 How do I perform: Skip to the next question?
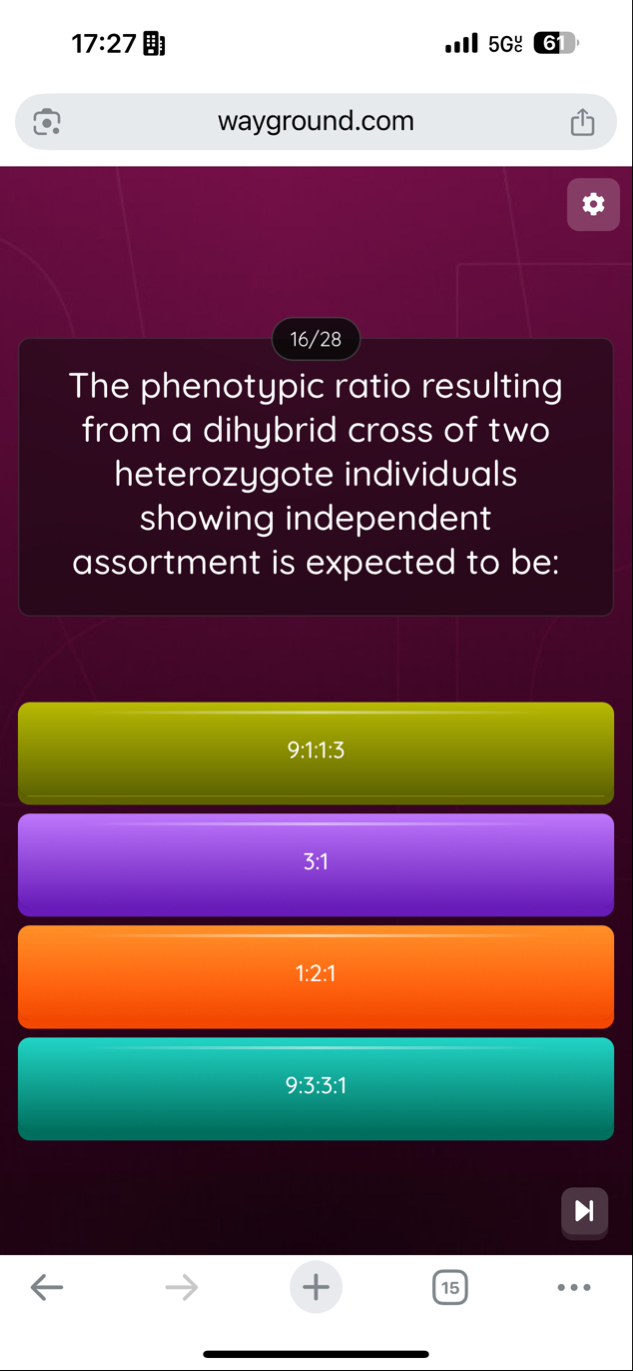pos(584,1211)
